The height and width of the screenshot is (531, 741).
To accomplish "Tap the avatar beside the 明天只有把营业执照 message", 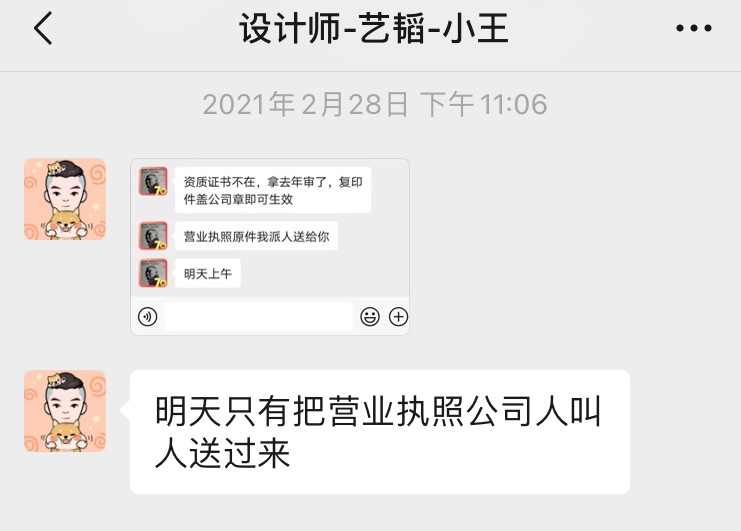I will 65,410.
